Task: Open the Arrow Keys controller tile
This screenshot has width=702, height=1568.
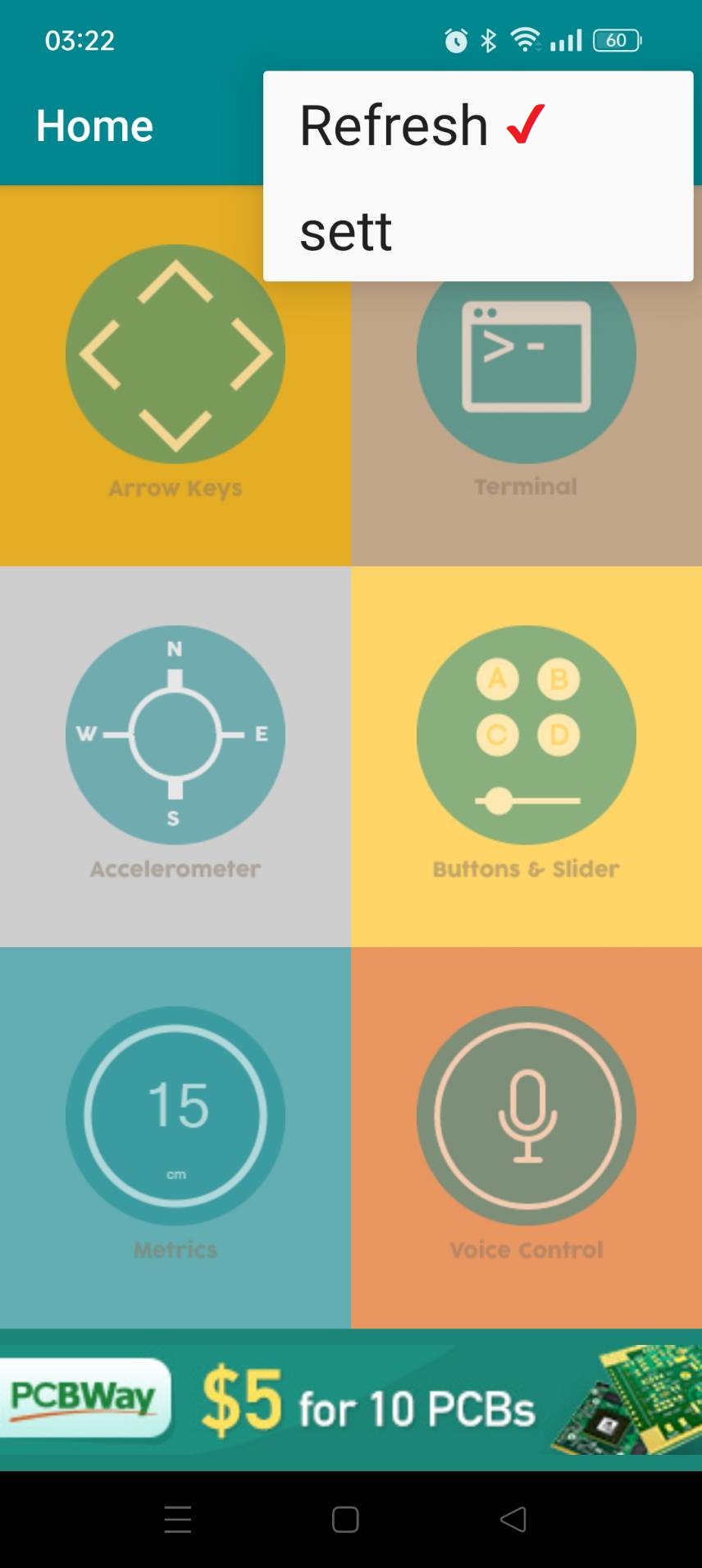Action: [175, 376]
